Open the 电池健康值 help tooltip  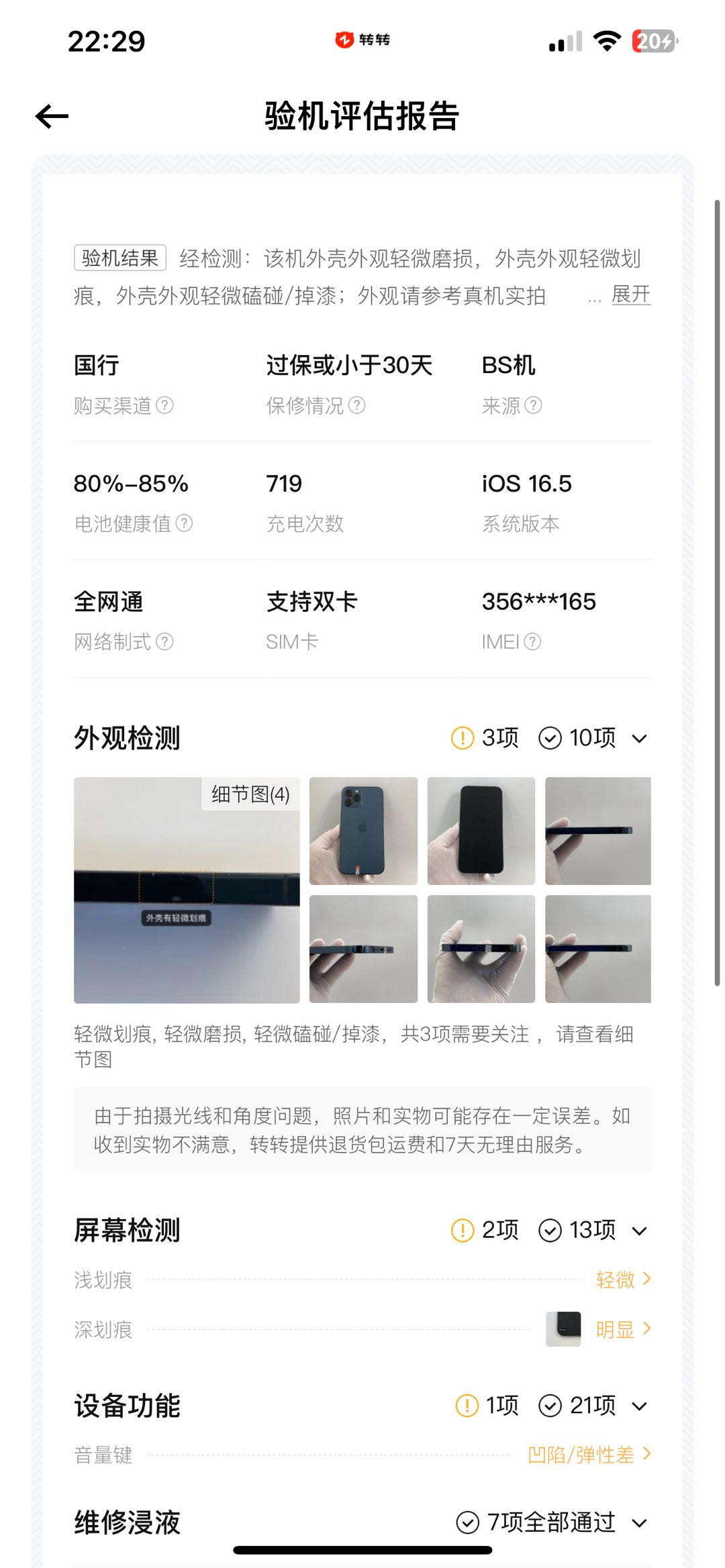click(184, 523)
